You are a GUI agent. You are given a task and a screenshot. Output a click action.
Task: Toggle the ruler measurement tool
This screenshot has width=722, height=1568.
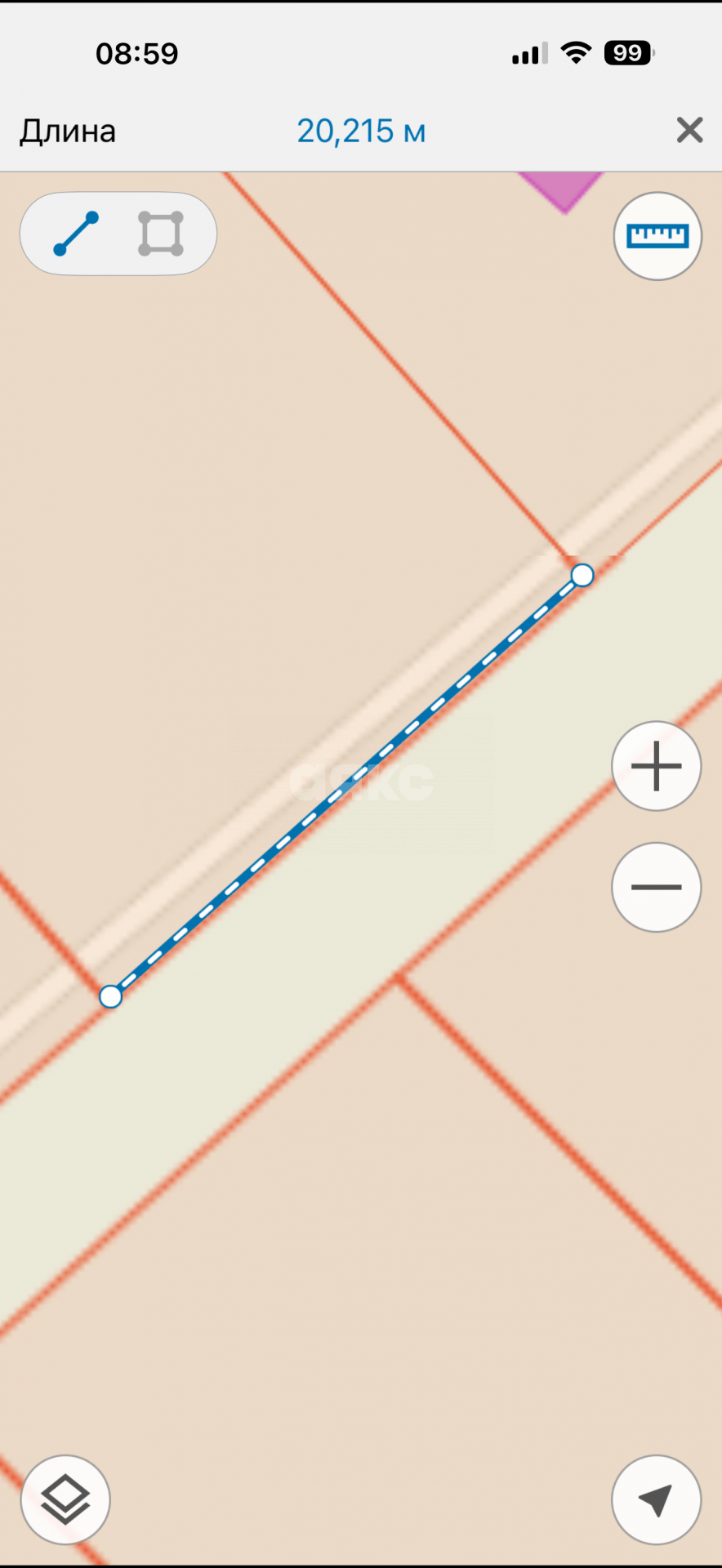click(x=657, y=237)
